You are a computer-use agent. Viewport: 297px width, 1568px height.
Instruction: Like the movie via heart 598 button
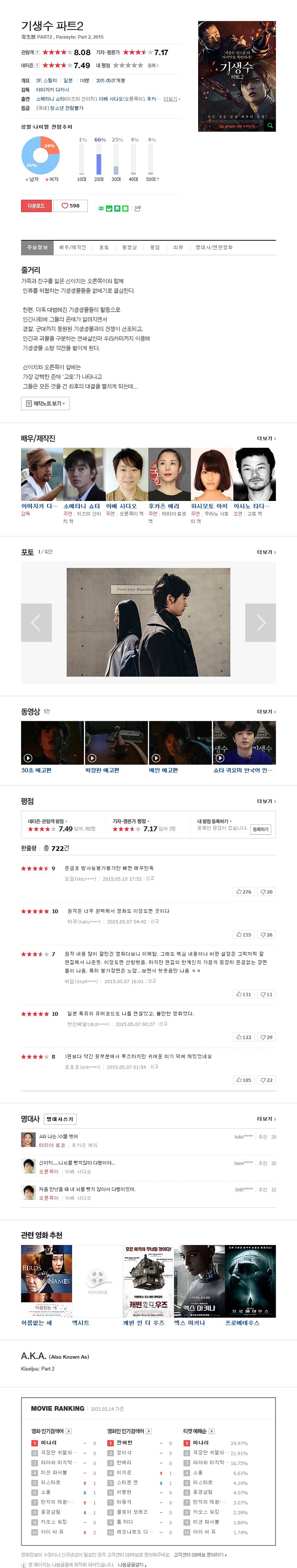tap(71, 206)
